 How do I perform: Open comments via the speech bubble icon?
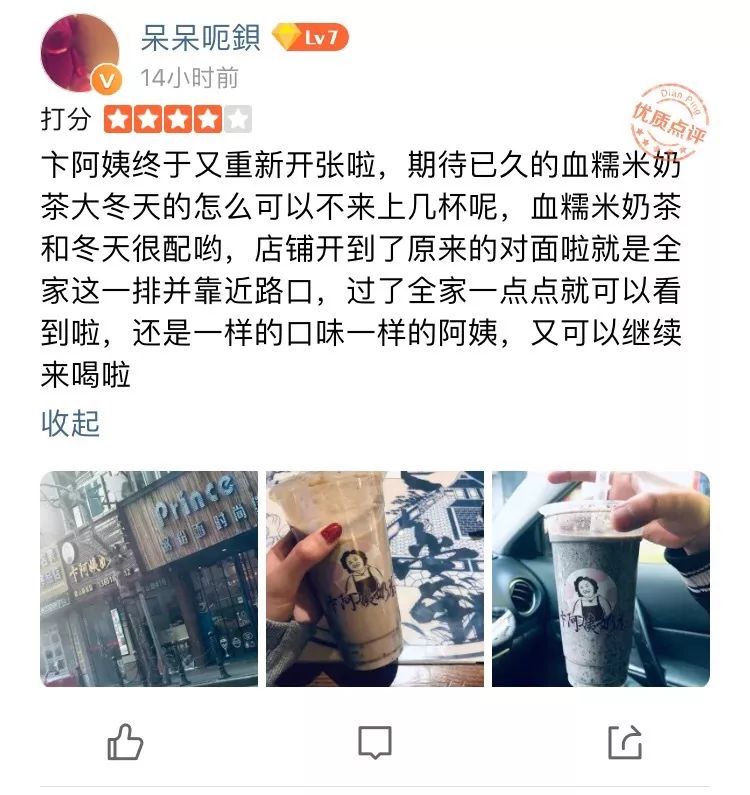point(375,743)
